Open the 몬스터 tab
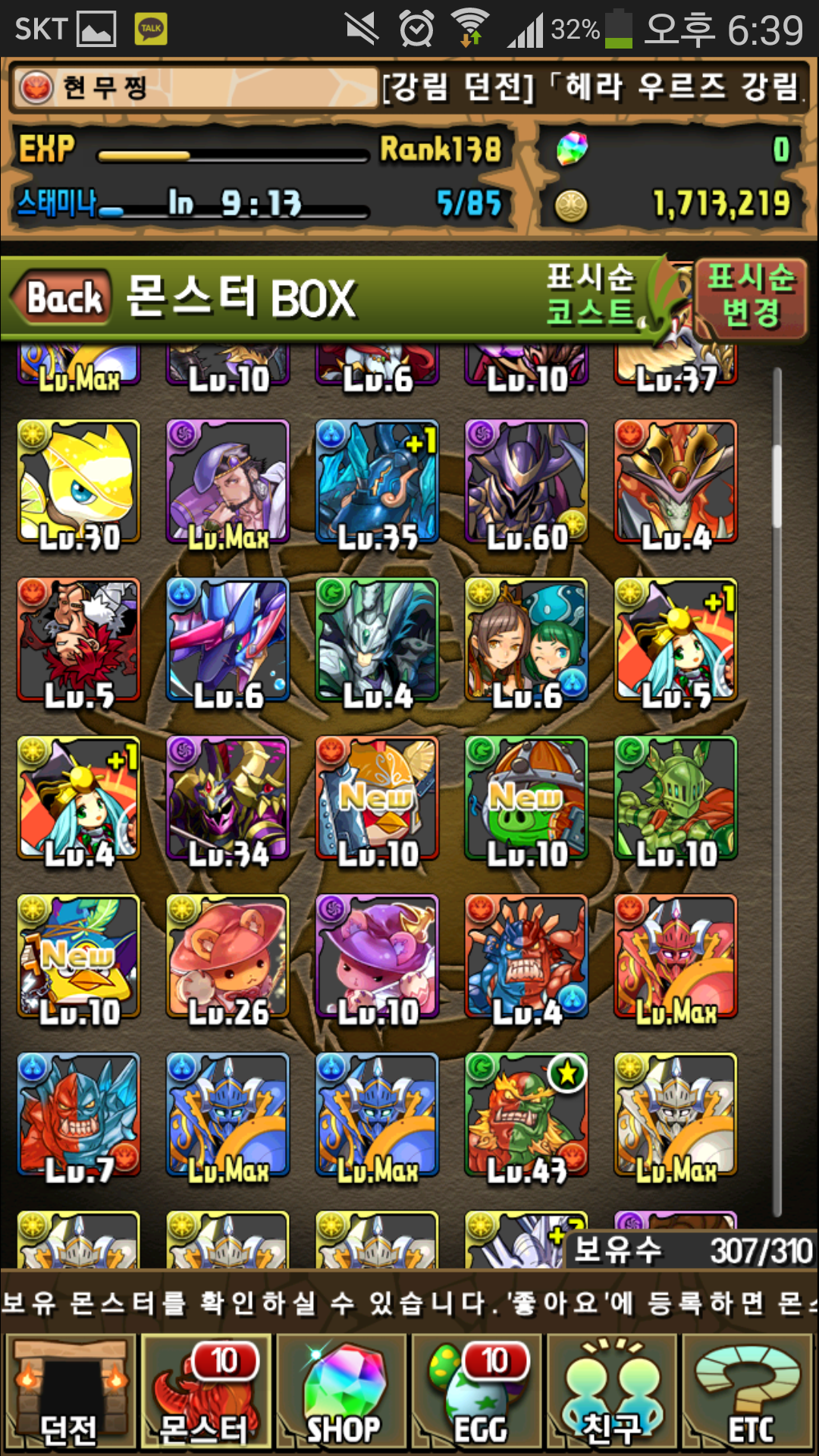 (x=205, y=1392)
